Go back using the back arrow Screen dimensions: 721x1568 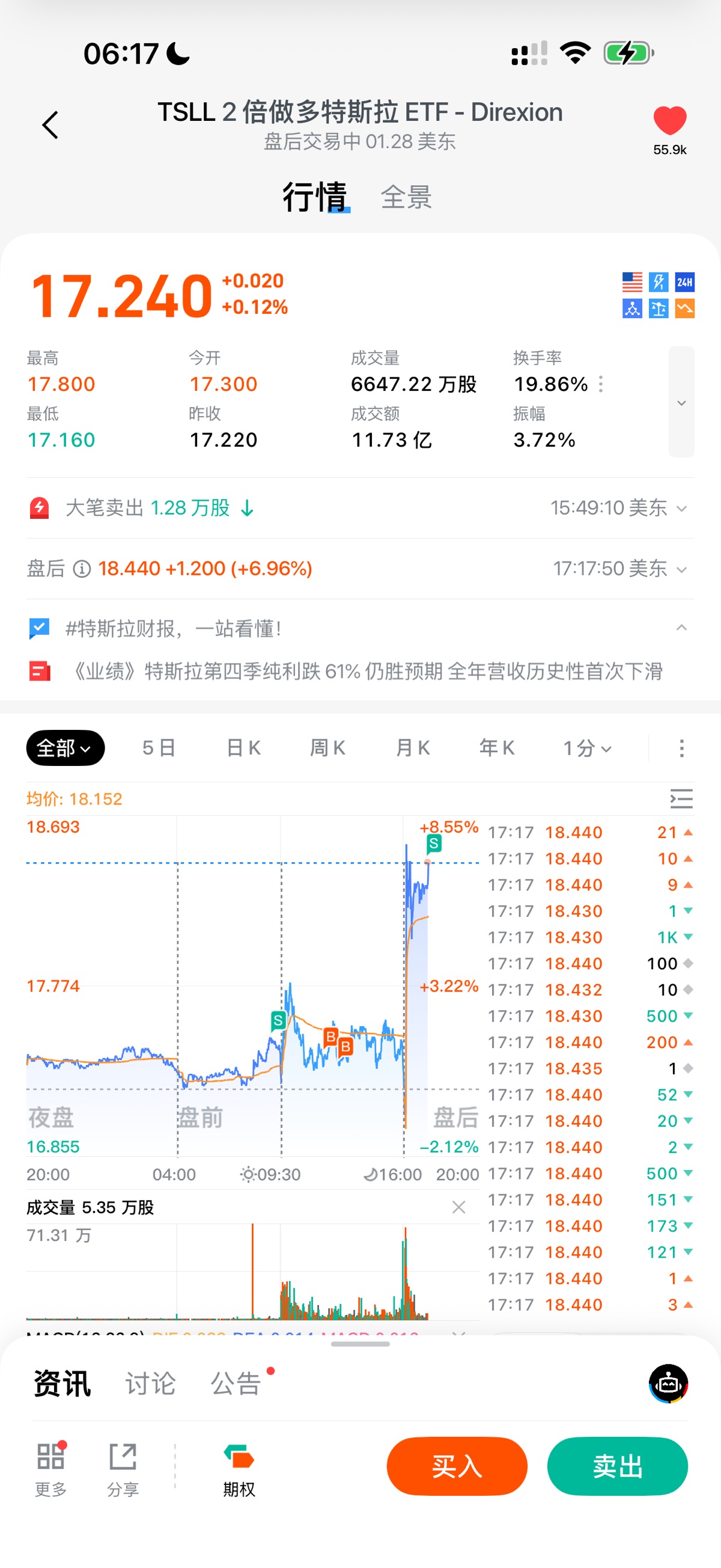point(50,125)
